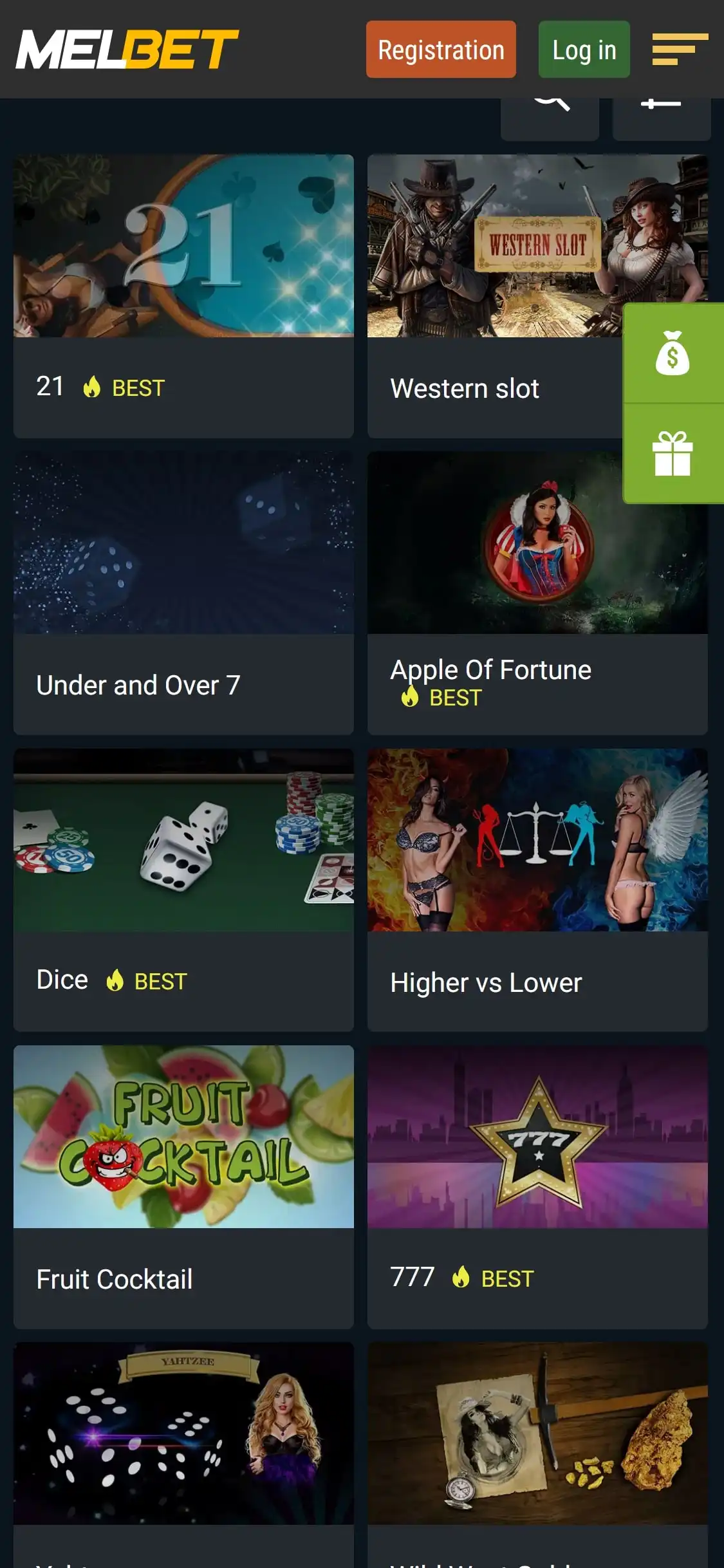Open the gift bonuses button
This screenshot has height=1568, width=724.
point(673,454)
